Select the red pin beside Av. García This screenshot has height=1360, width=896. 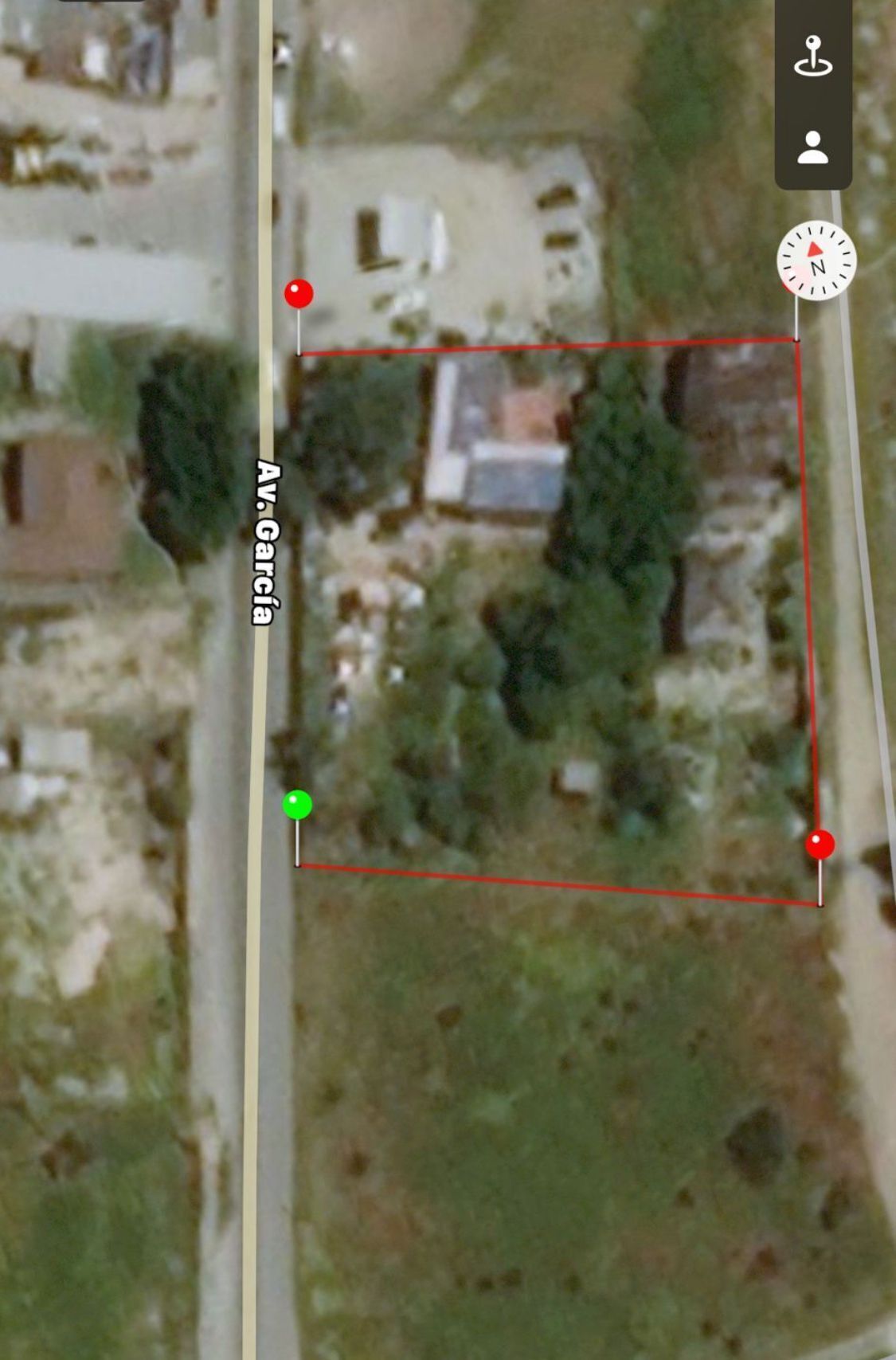pyautogui.click(x=299, y=294)
